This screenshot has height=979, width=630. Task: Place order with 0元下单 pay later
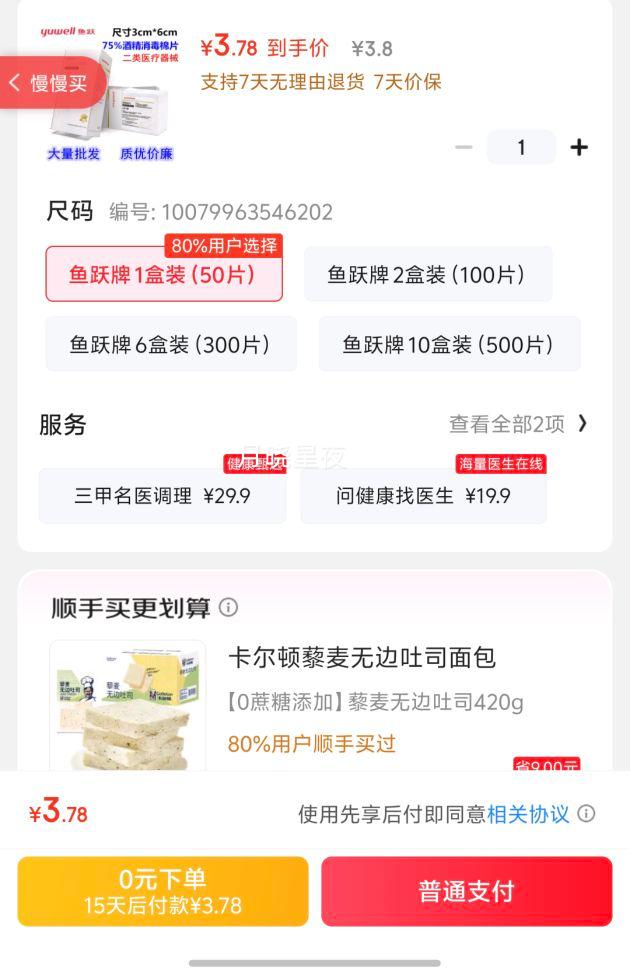point(163,891)
